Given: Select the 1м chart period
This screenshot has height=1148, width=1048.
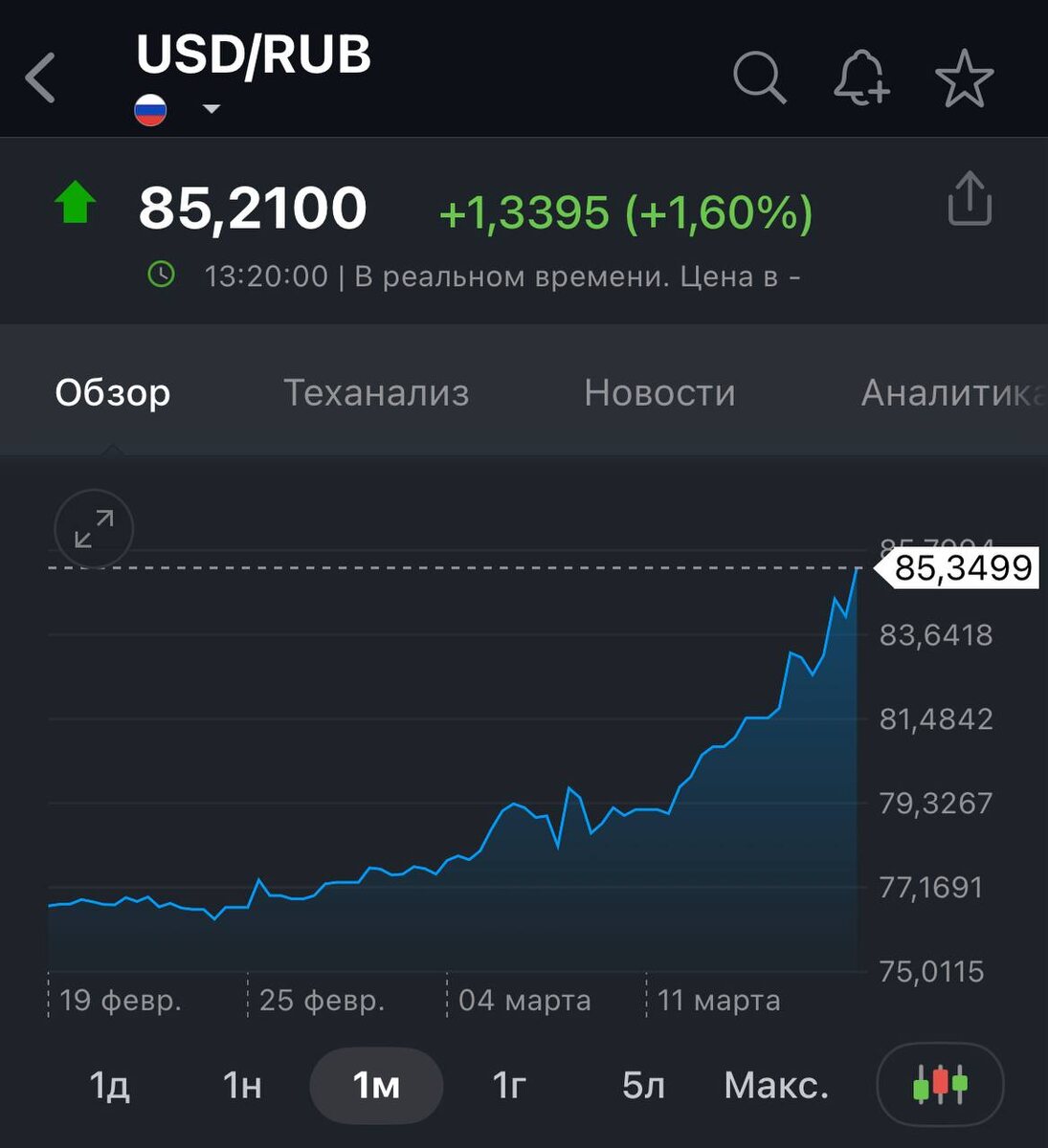Looking at the screenshot, I should (x=376, y=1086).
